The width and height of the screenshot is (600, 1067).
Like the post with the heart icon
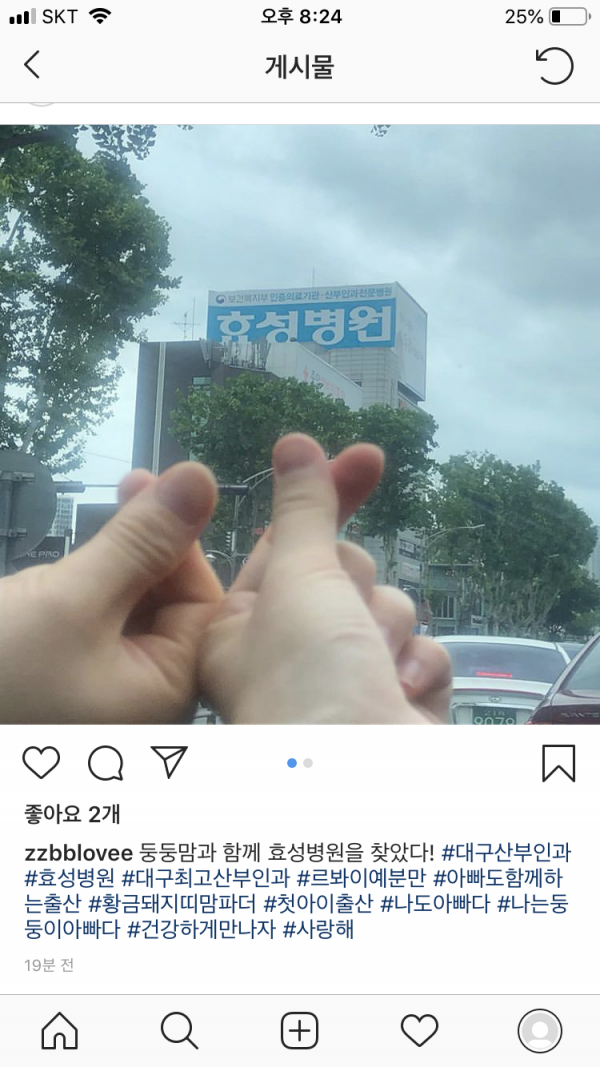[41, 763]
